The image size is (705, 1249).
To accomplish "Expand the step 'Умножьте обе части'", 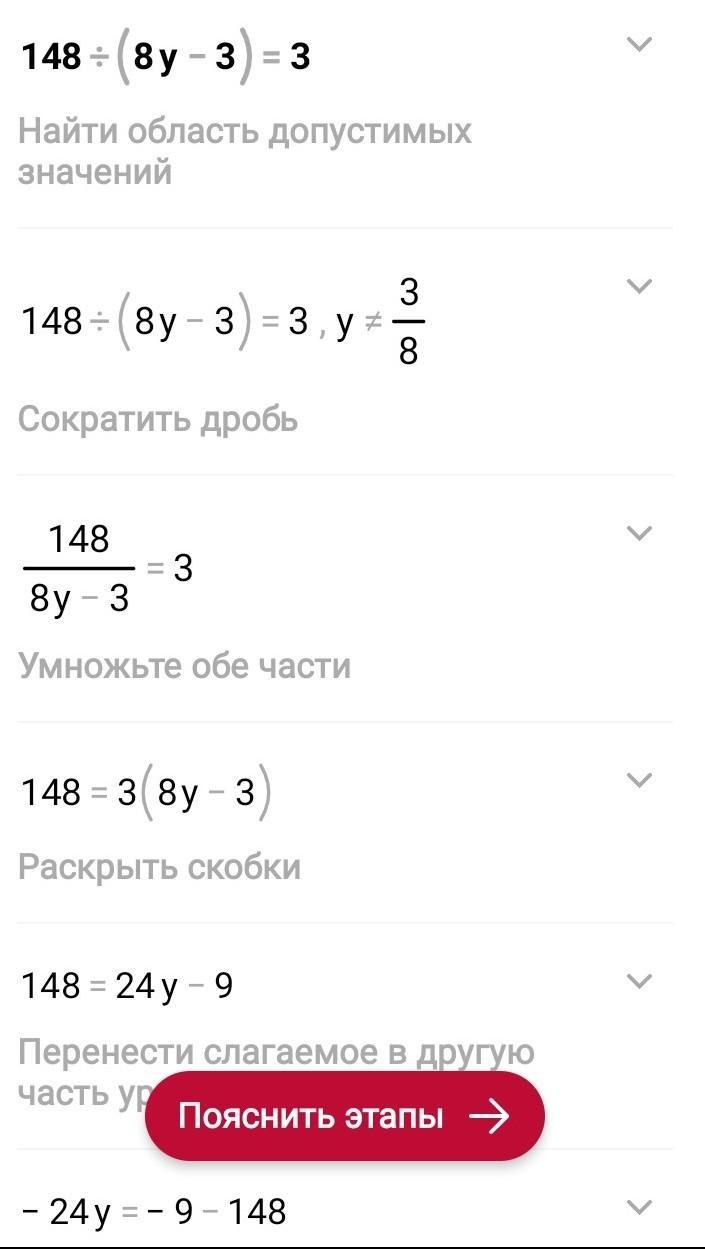I will (x=638, y=533).
